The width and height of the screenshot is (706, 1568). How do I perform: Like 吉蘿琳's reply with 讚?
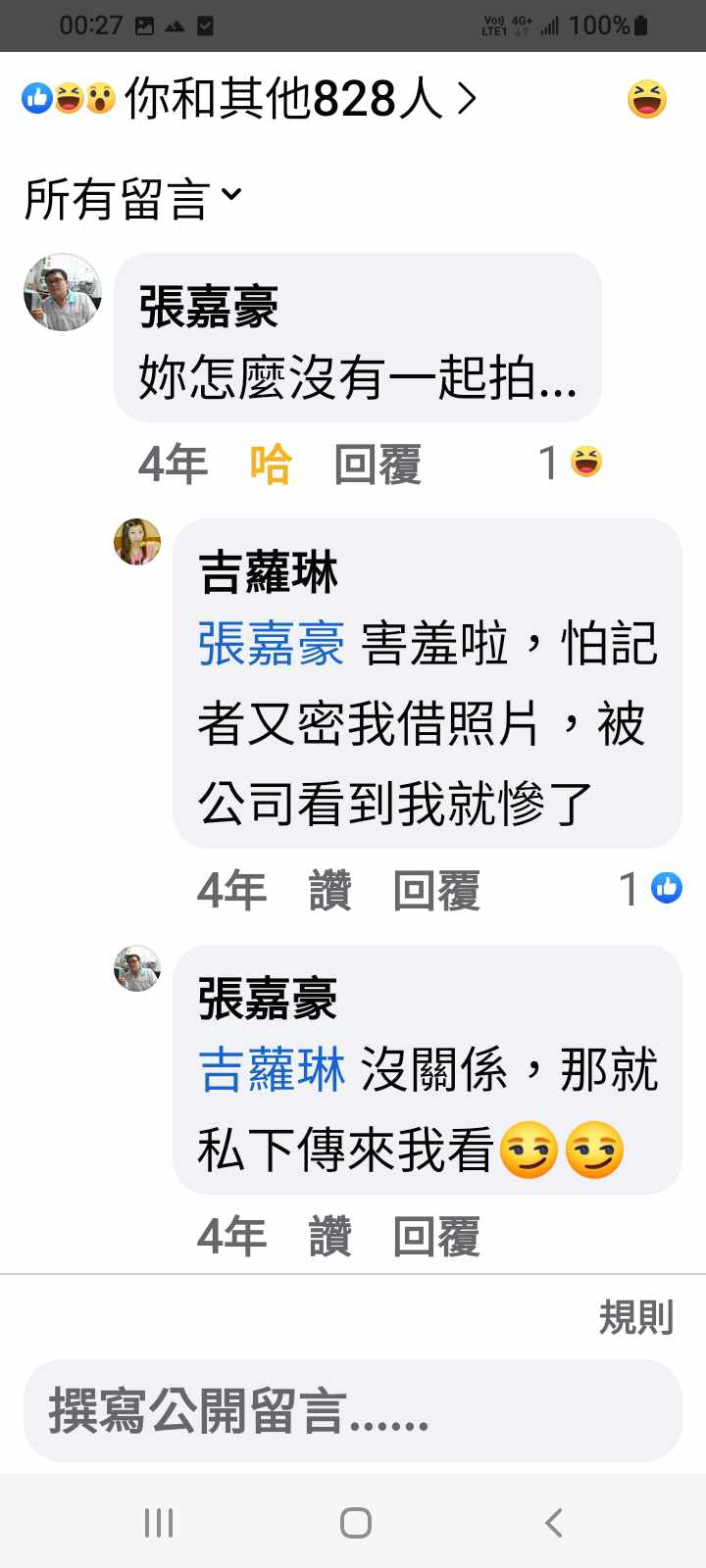[x=330, y=890]
